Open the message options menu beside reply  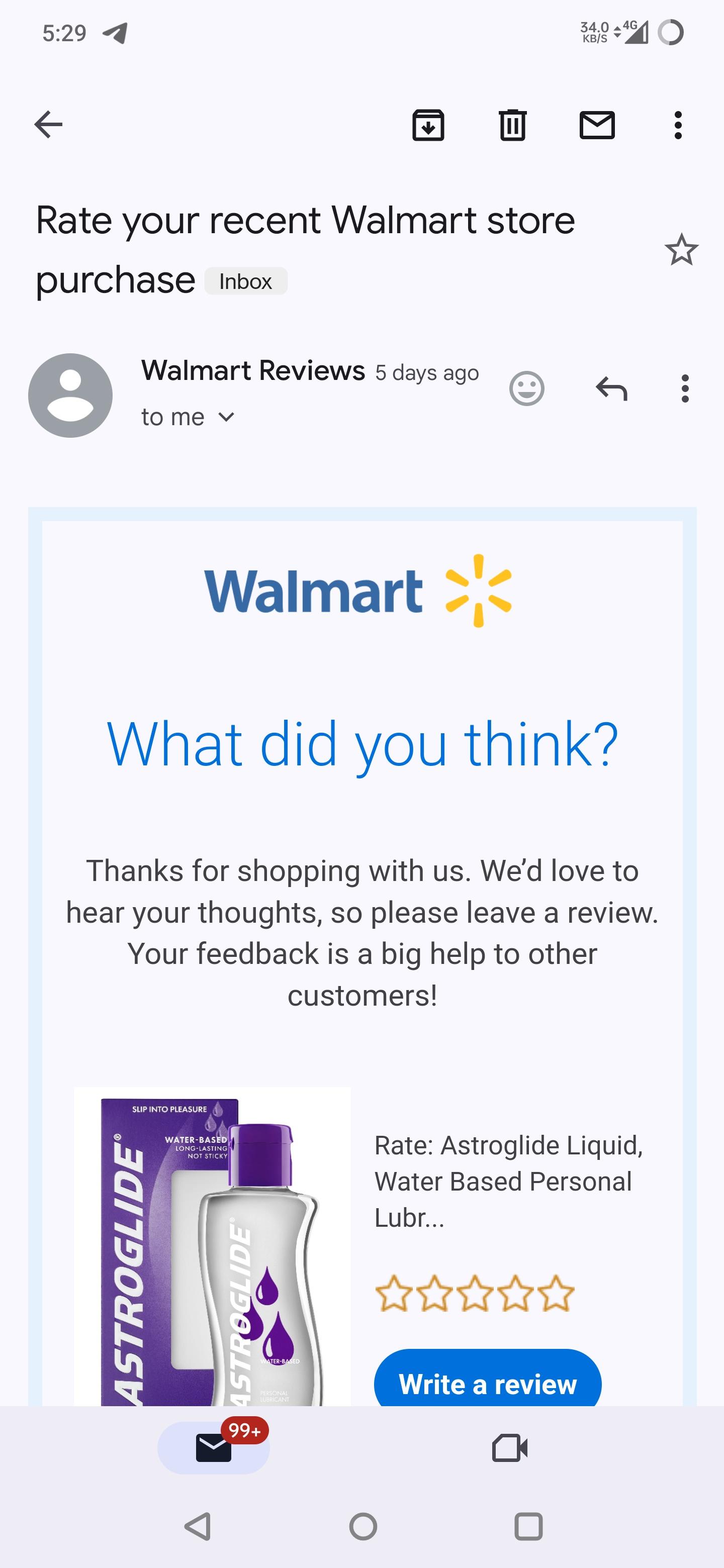coord(685,388)
